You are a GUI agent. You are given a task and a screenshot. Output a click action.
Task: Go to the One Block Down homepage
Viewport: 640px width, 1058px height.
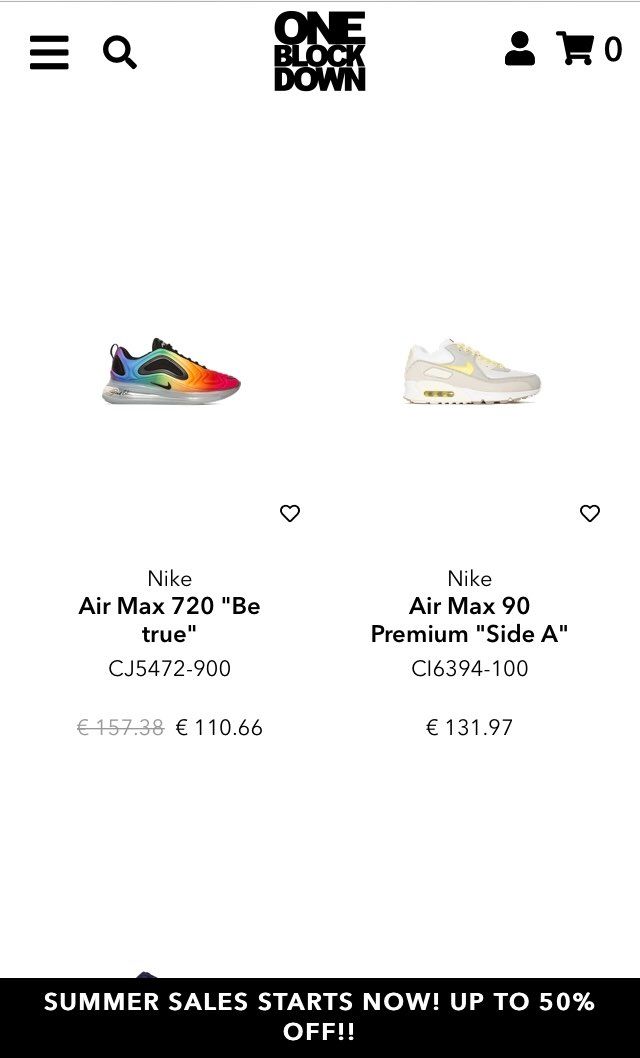[320, 51]
